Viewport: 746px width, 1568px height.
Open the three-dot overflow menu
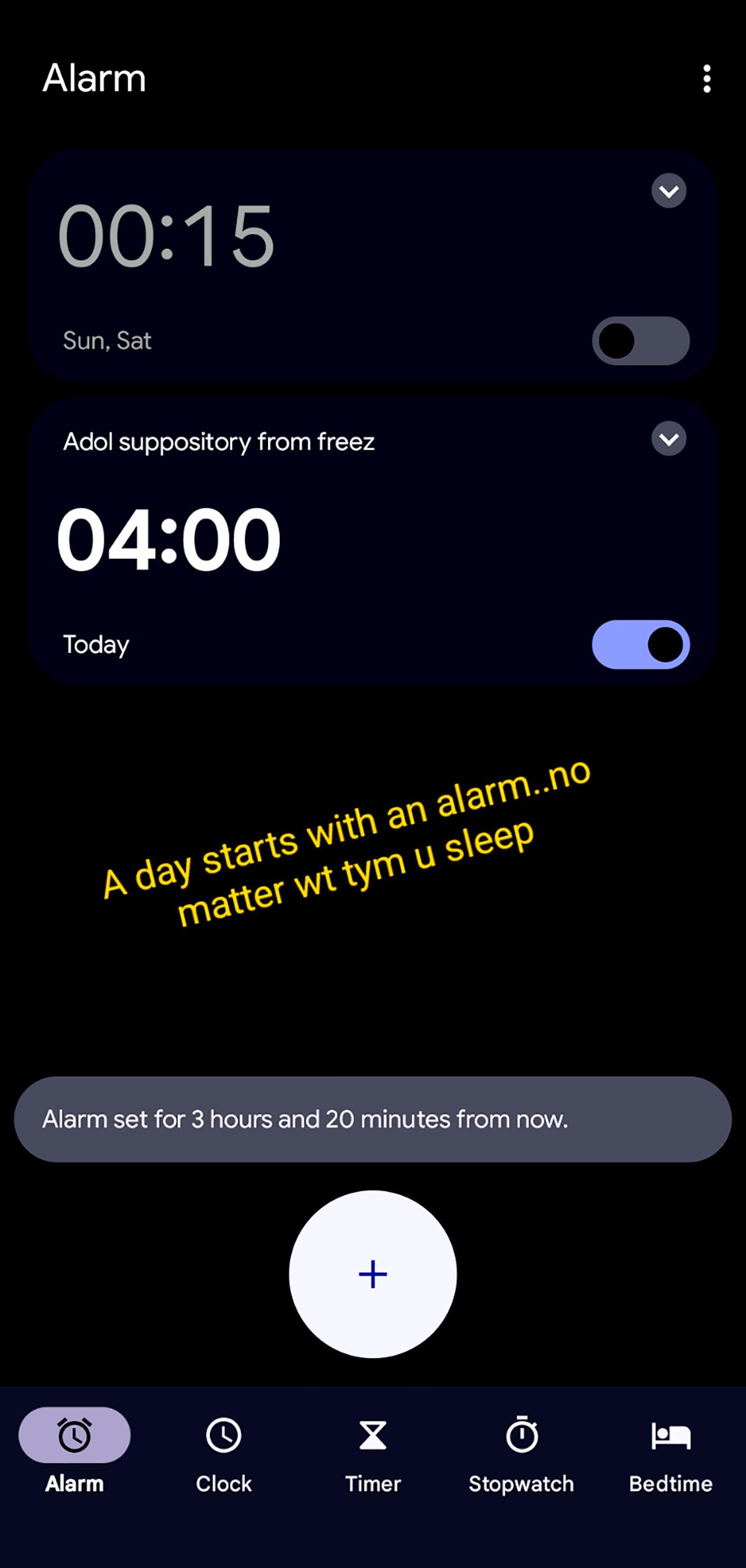point(706,79)
